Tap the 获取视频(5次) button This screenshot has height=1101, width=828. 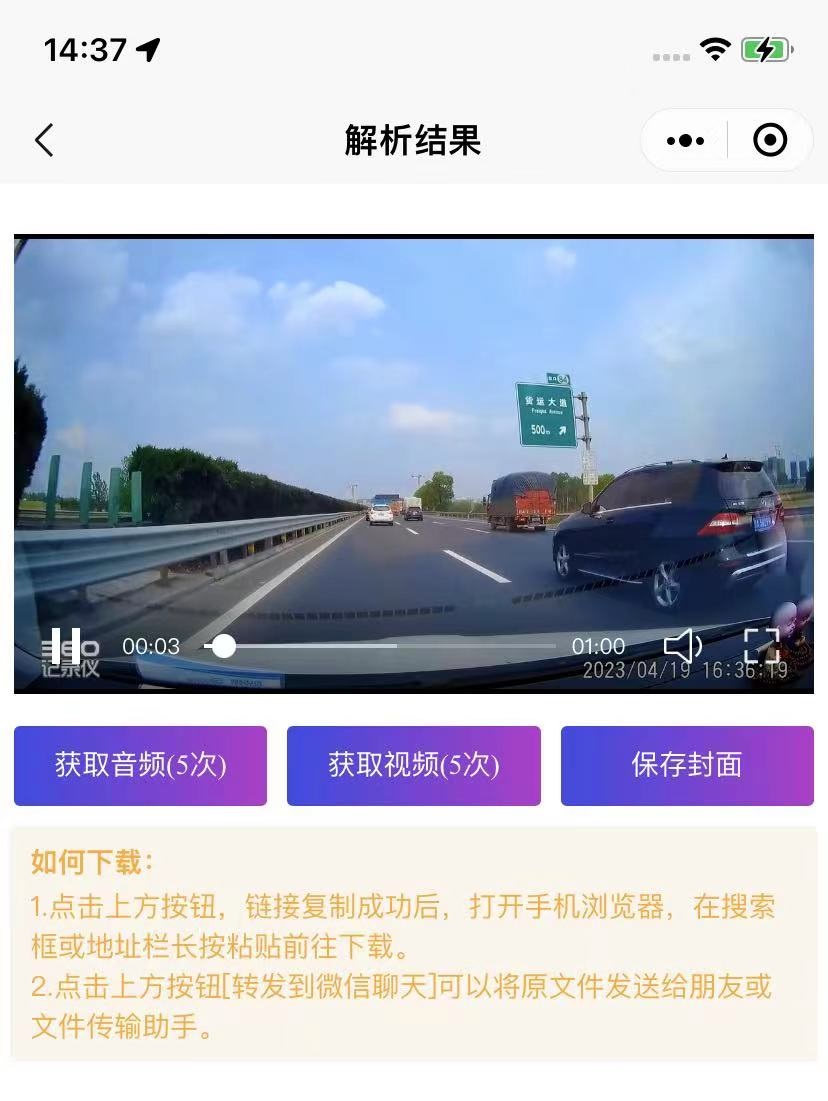coord(413,765)
